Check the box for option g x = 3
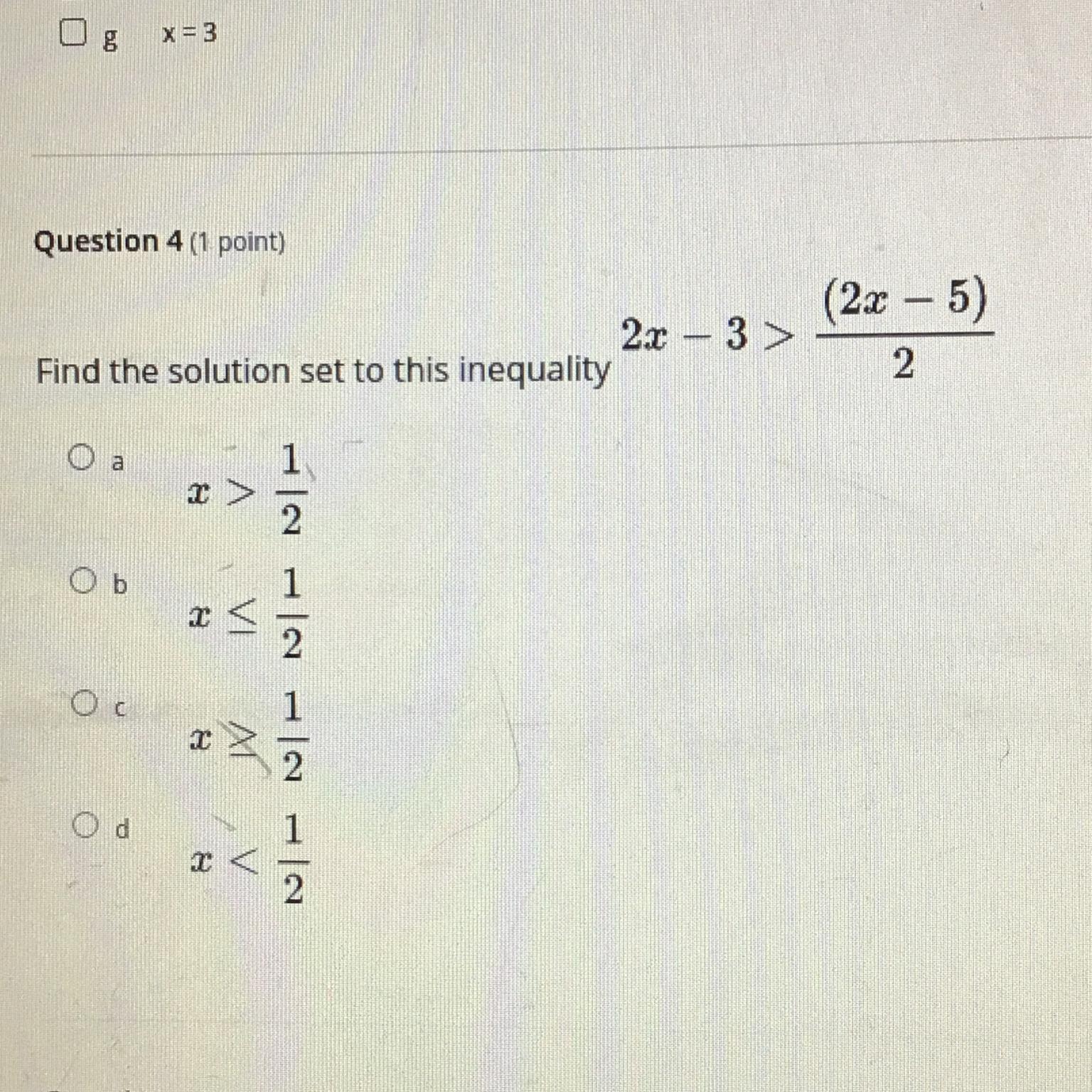This screenshot has height=1092, width=1092. coord(73,32)
